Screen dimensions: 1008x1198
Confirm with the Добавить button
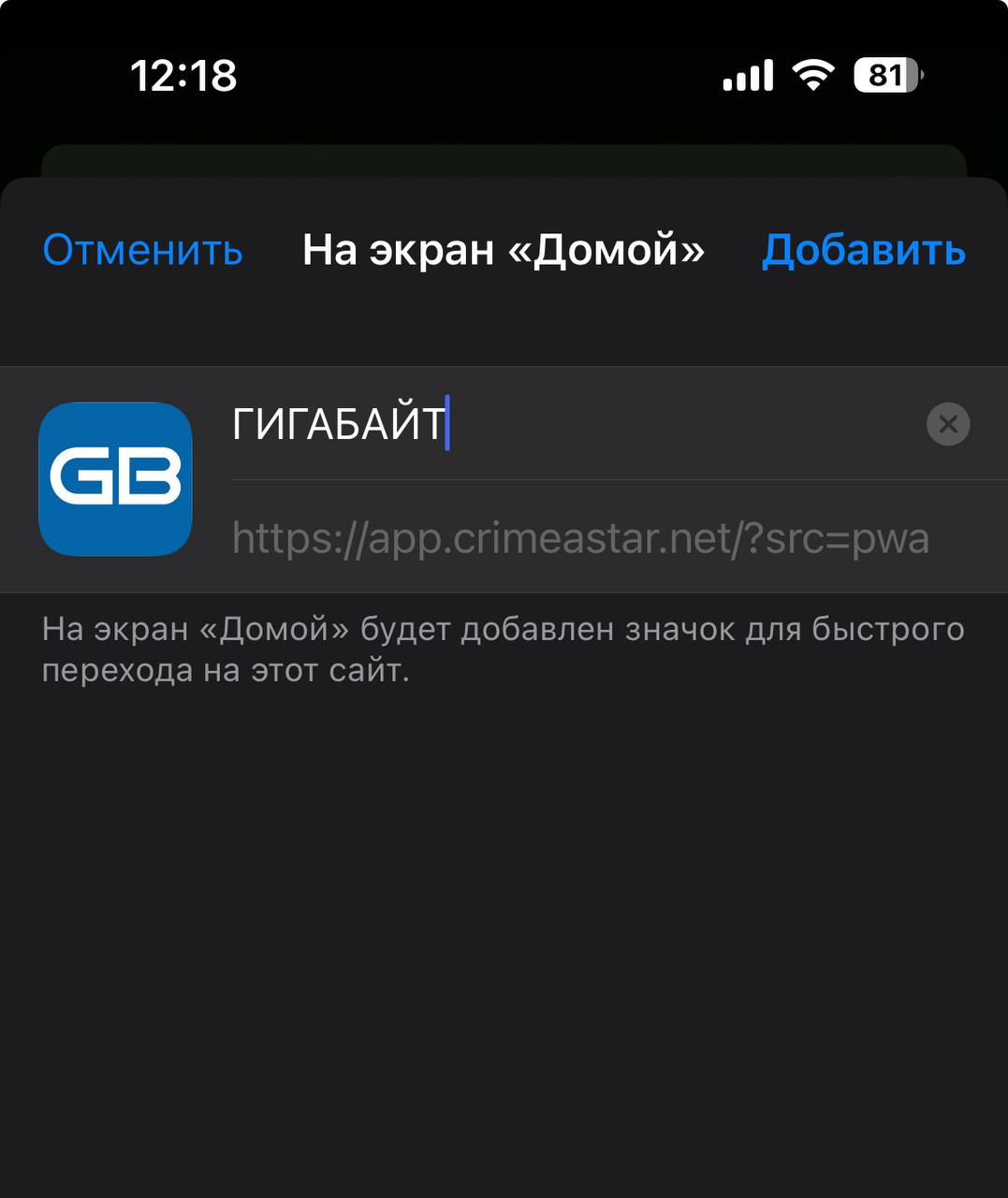[863, 250]
